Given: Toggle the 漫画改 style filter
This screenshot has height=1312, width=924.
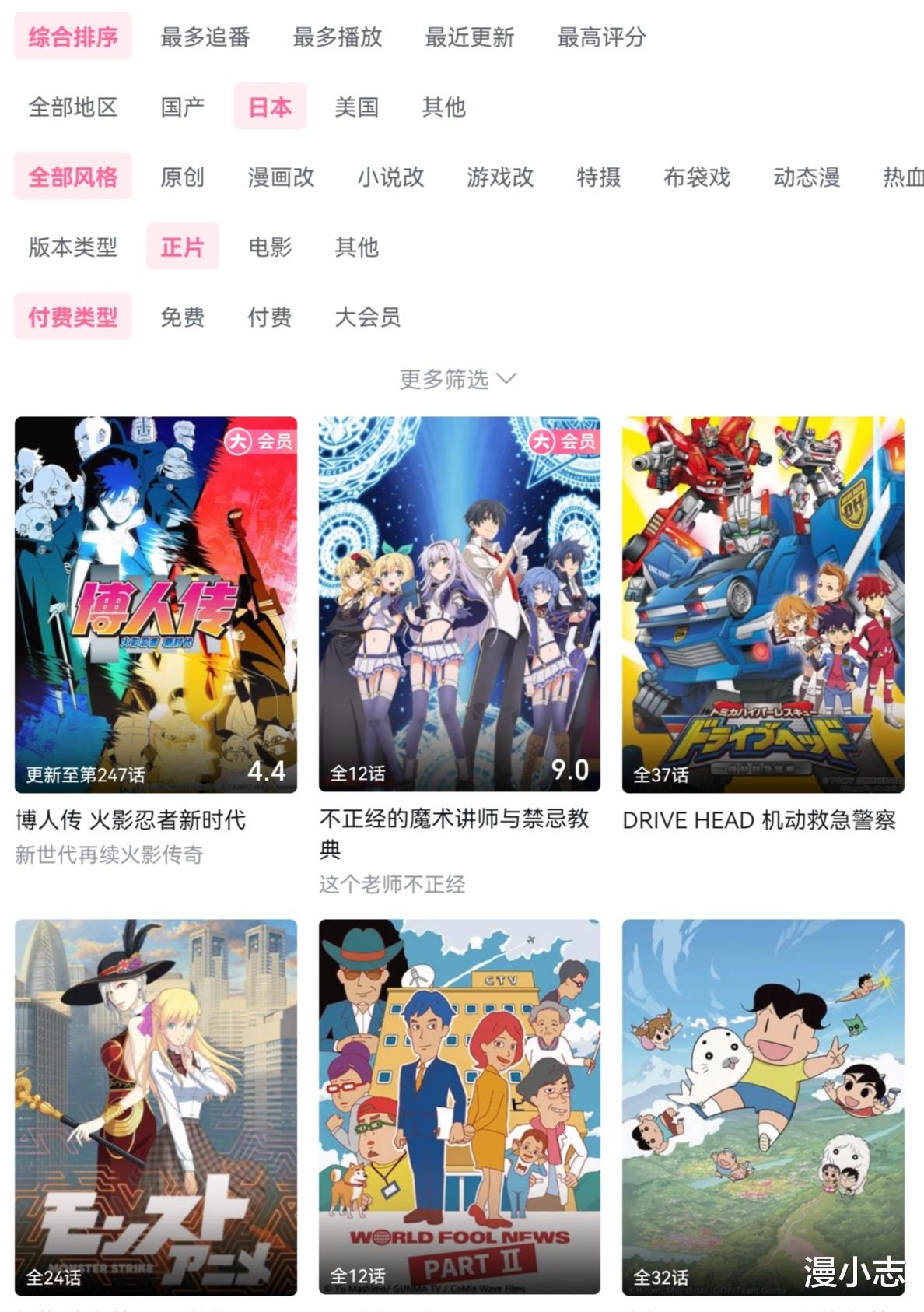Looking at the screenshot, I should click(280, 178).
